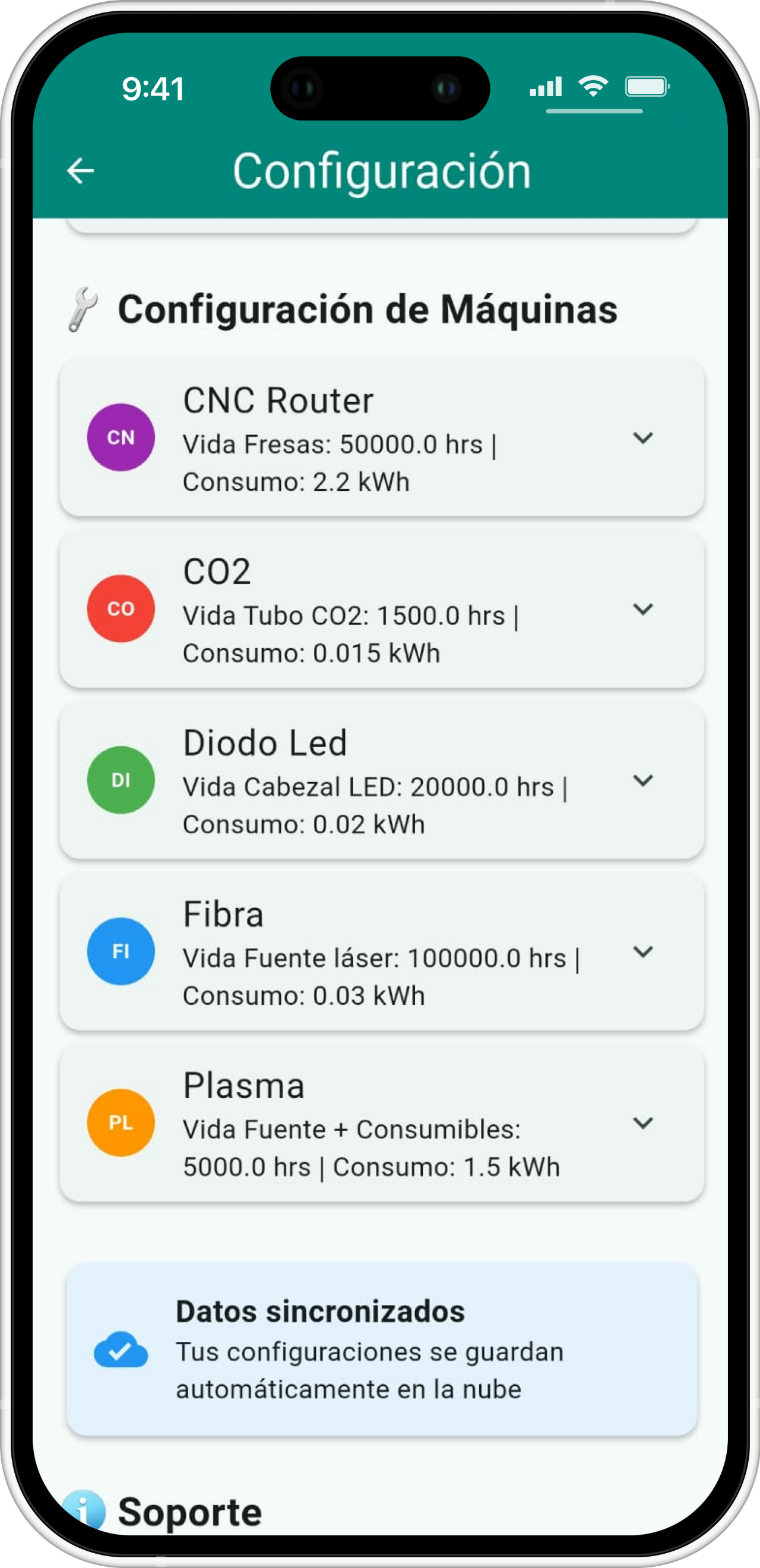
Task: Expand the CO2 machine details
Action: [641, 609]
